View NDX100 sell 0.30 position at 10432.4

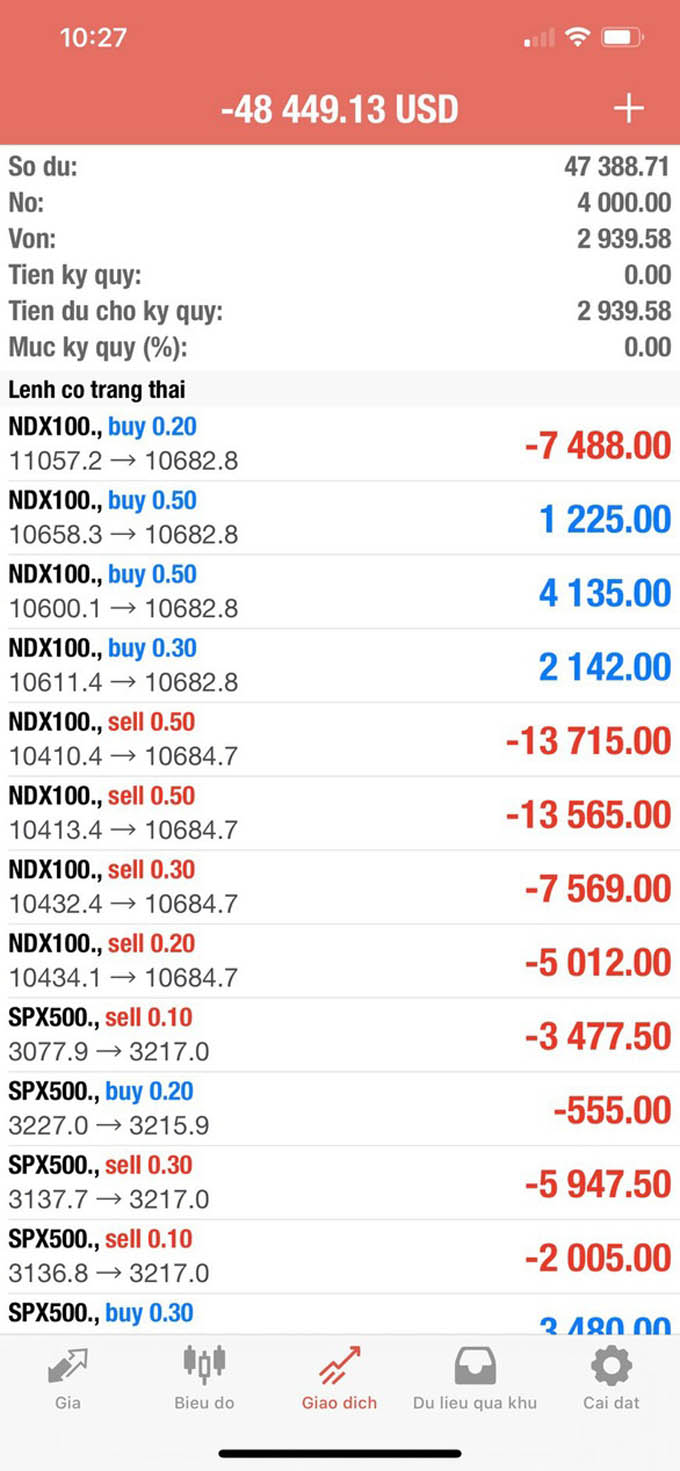click(340, 888)
